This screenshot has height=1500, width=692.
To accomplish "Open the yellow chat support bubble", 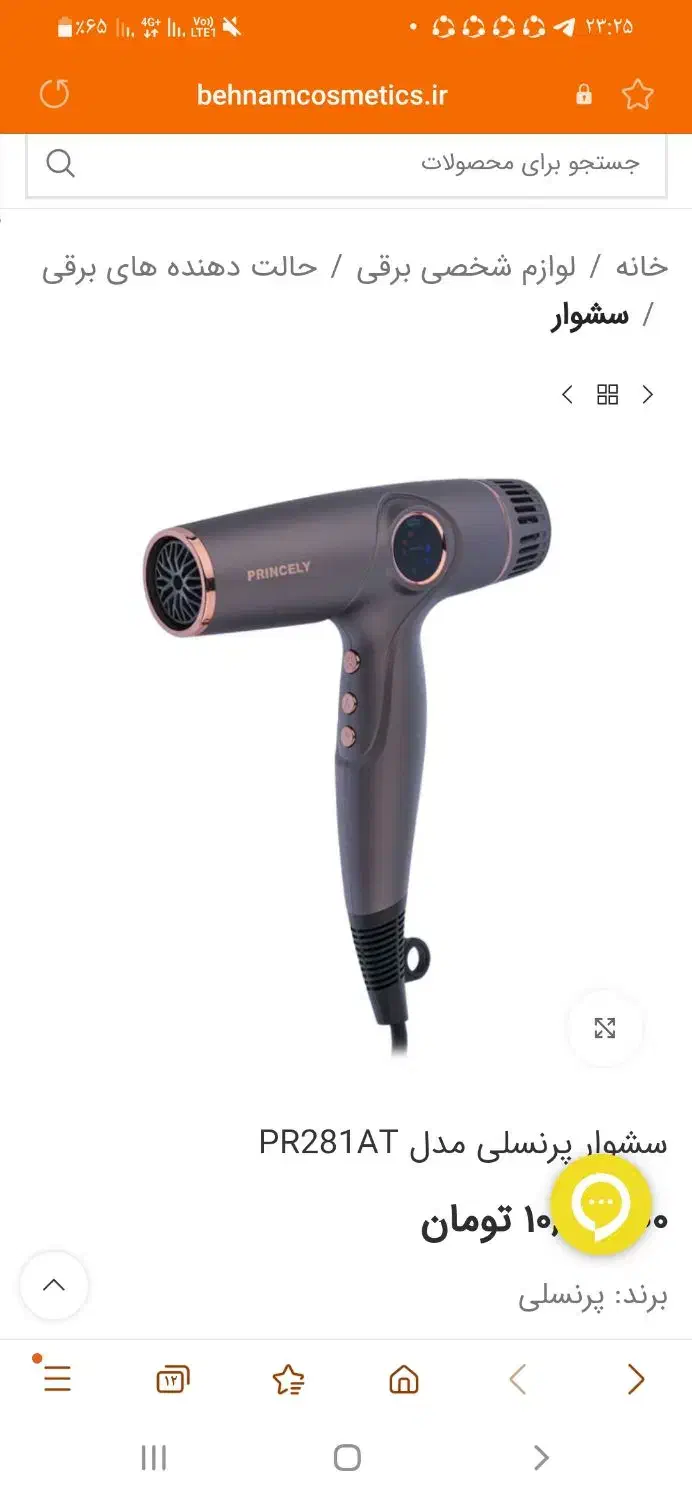I will pyautogui.click(x=601, y=1205).
